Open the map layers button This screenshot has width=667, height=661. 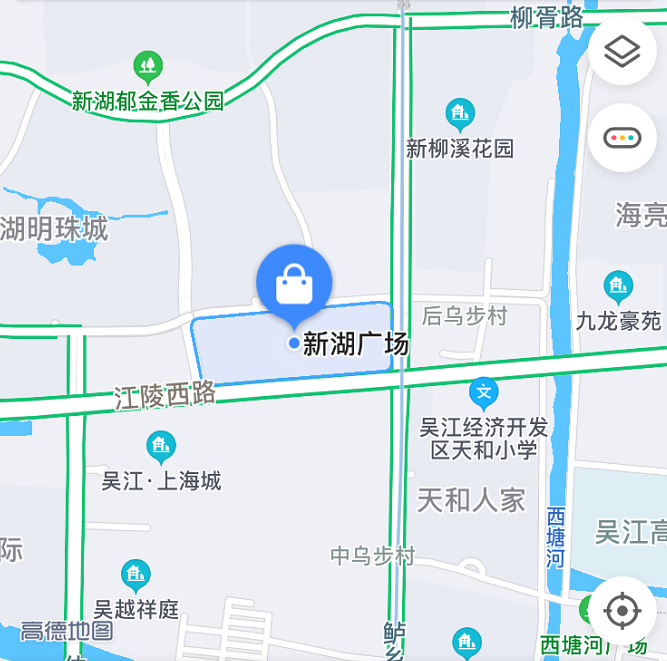point(622,51)
